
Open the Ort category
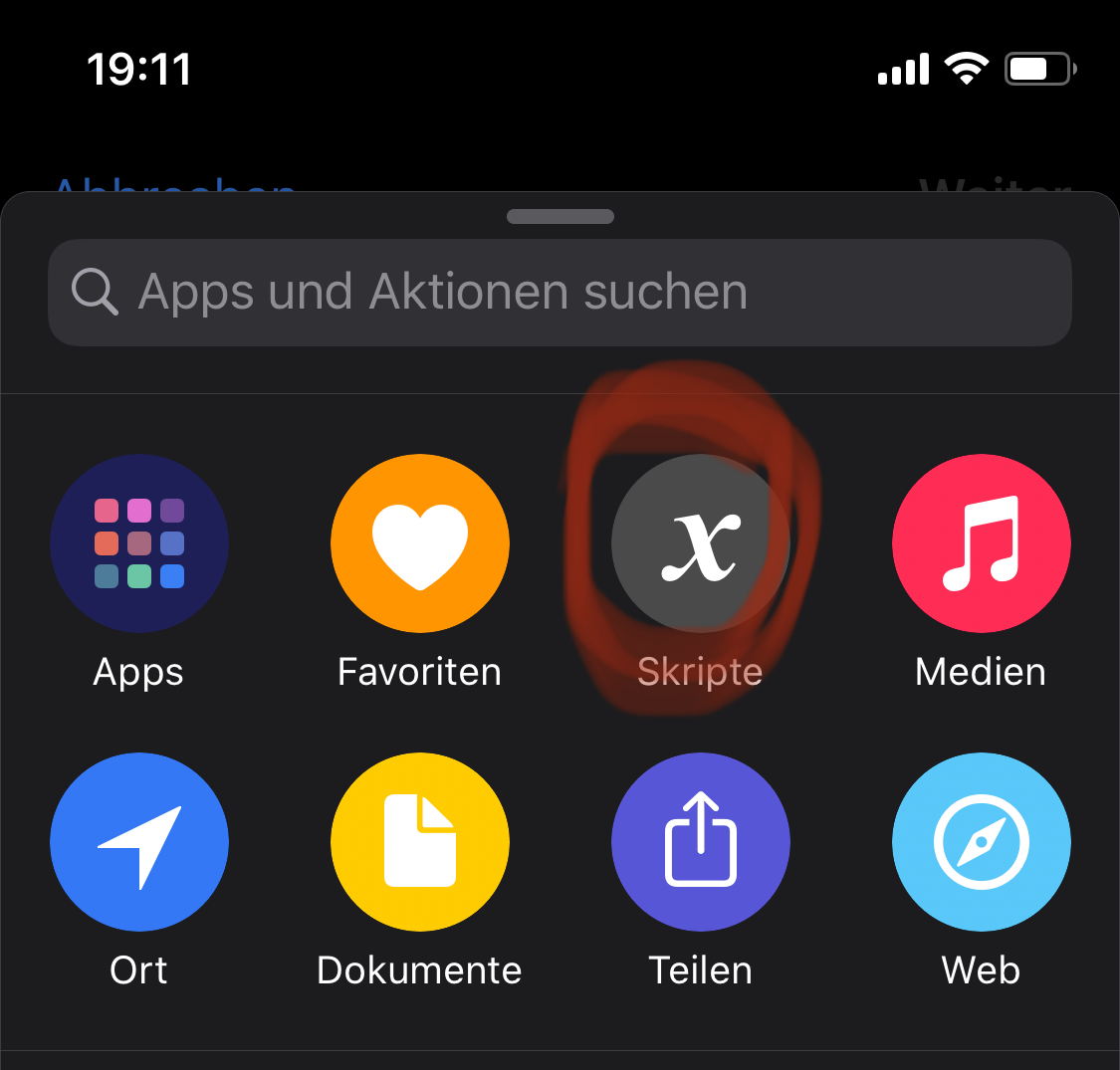click(139, 842)
